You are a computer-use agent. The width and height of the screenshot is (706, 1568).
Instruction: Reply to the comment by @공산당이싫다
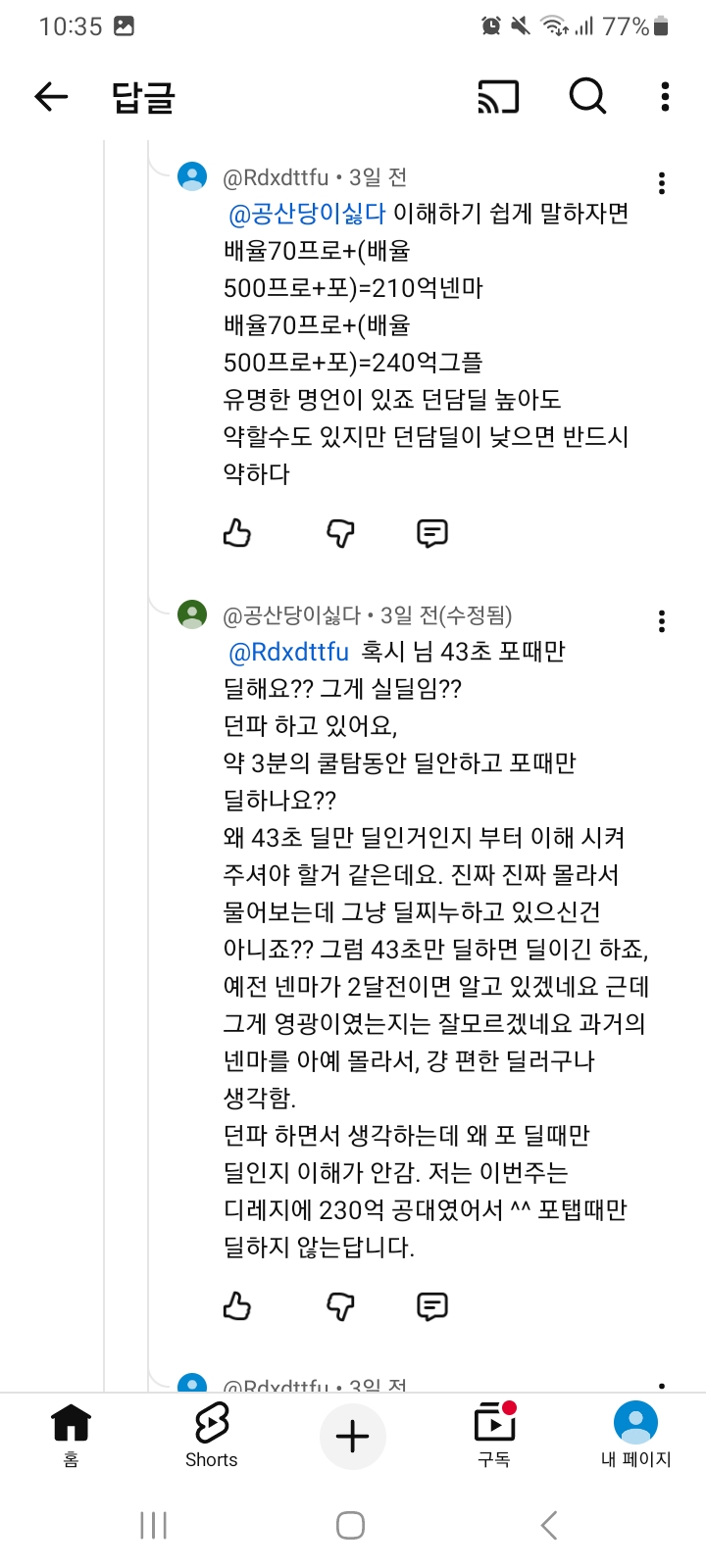432,1306
